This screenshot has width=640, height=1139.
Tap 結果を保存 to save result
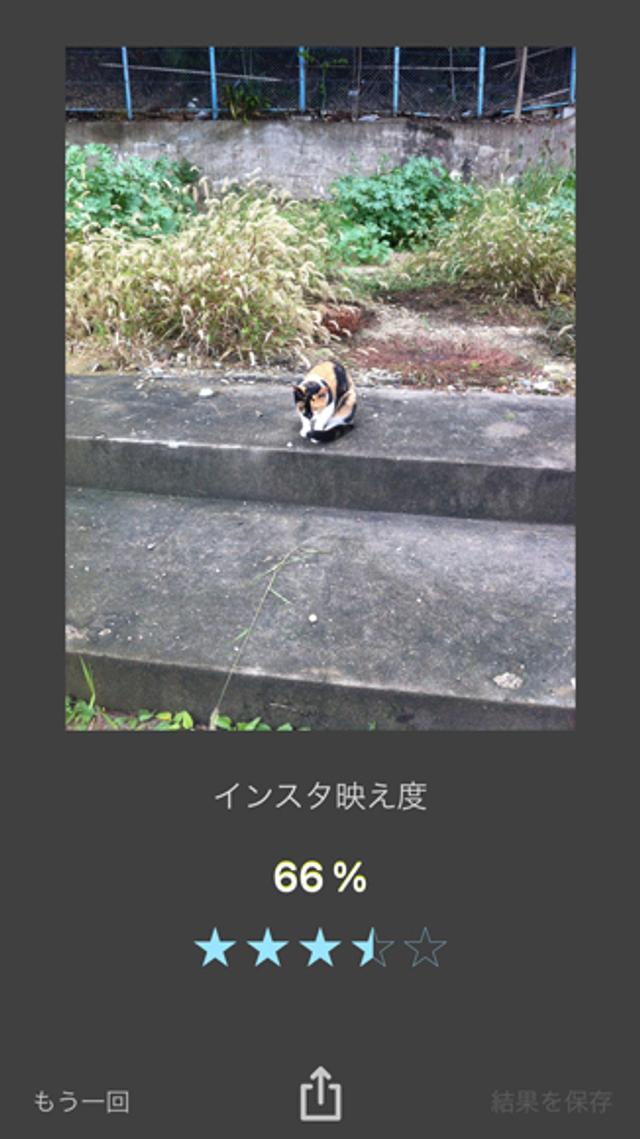(551, 1102)
